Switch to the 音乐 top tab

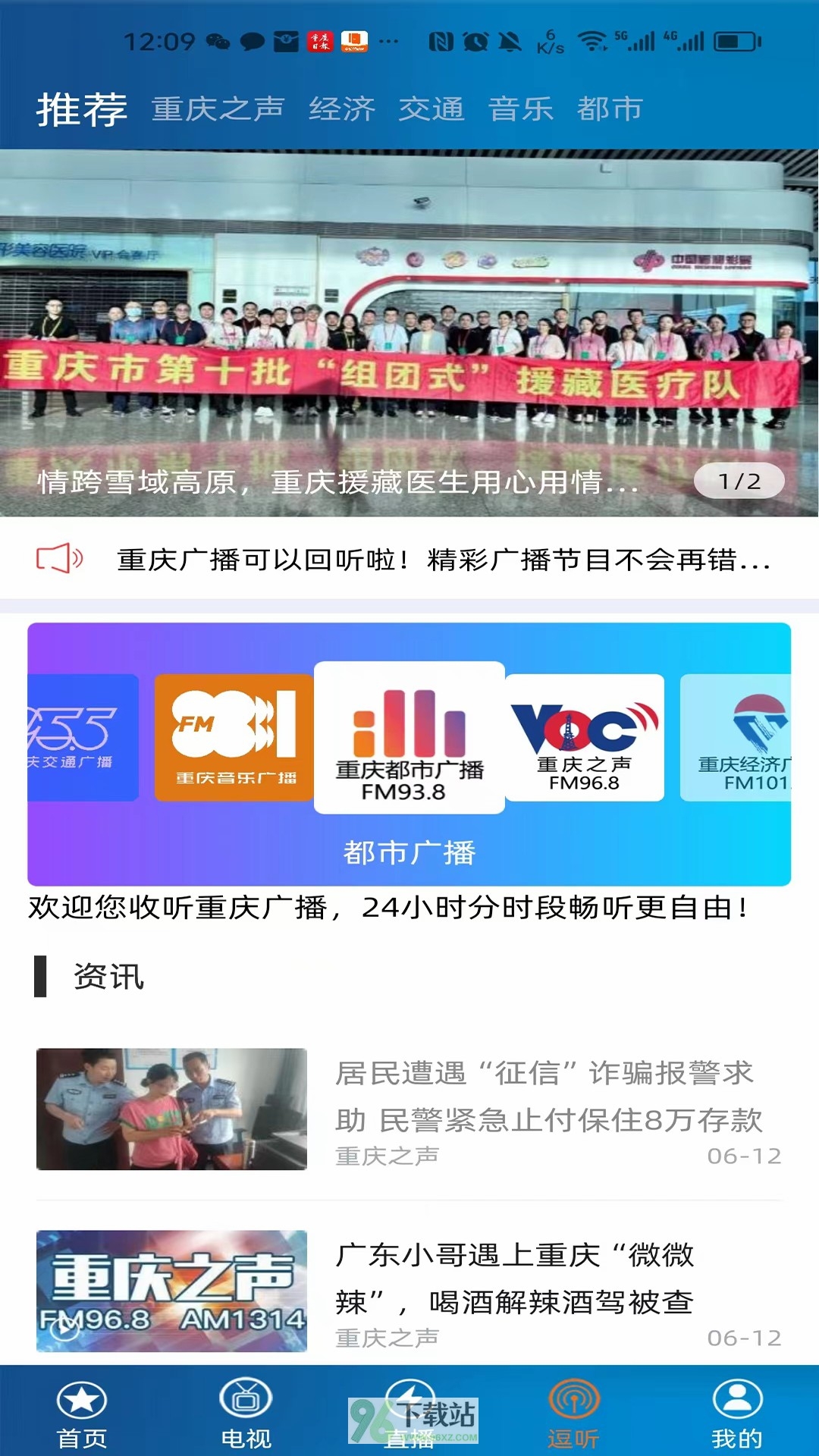tap(520, 109)
